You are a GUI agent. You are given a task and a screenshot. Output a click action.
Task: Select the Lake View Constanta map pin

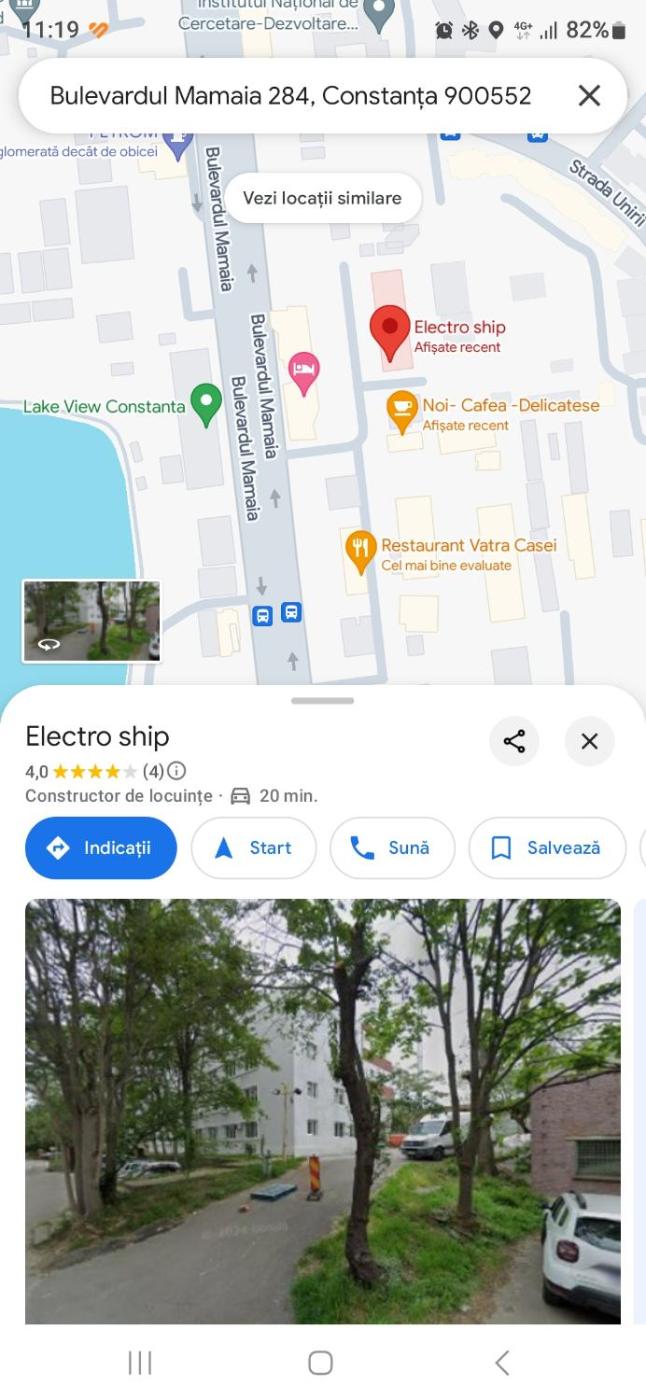(206, 405)
